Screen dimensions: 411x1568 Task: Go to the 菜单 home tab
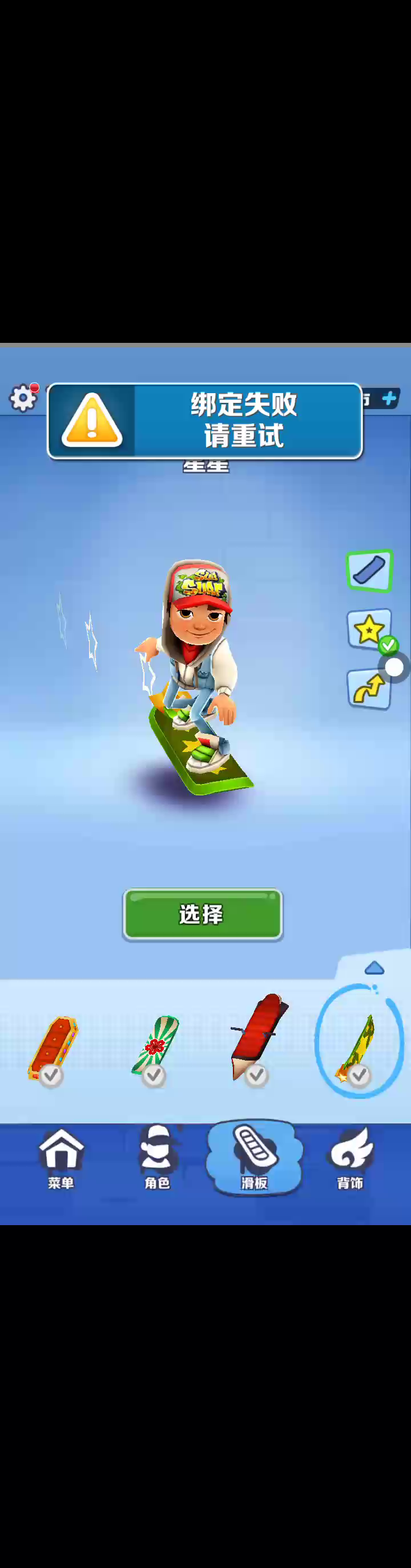tap(61, 1158)
